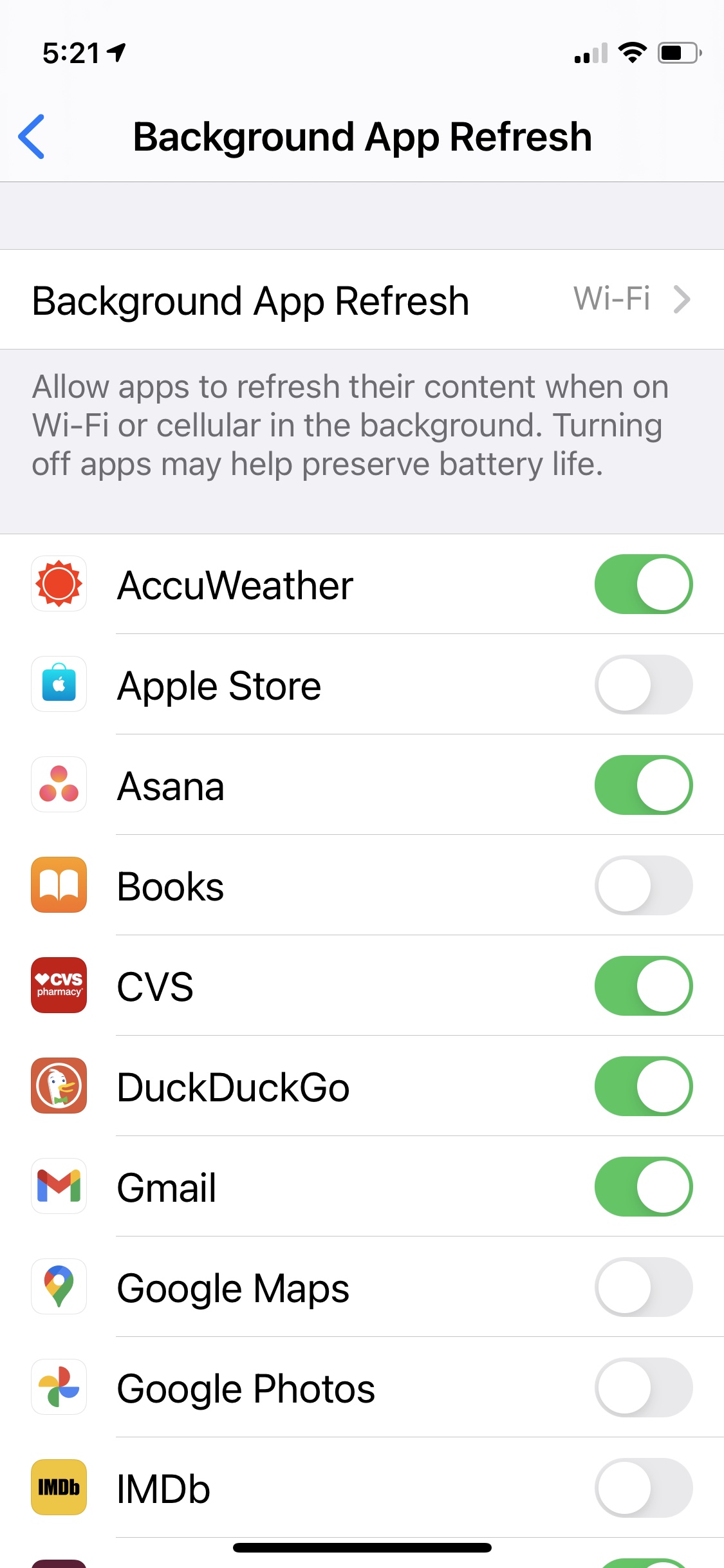Toggle off DuckDuckGo background refresh
Screen dimensions: 724x1568
(x=644, y=1087)
